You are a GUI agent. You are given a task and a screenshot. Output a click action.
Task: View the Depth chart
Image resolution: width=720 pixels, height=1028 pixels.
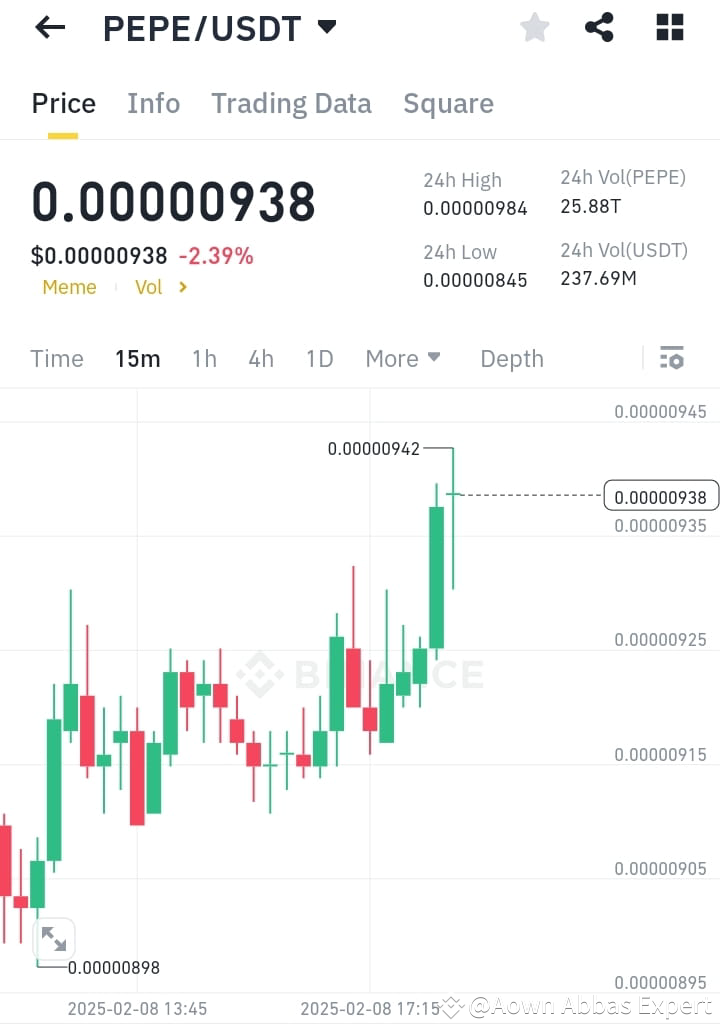pos(511,358)
